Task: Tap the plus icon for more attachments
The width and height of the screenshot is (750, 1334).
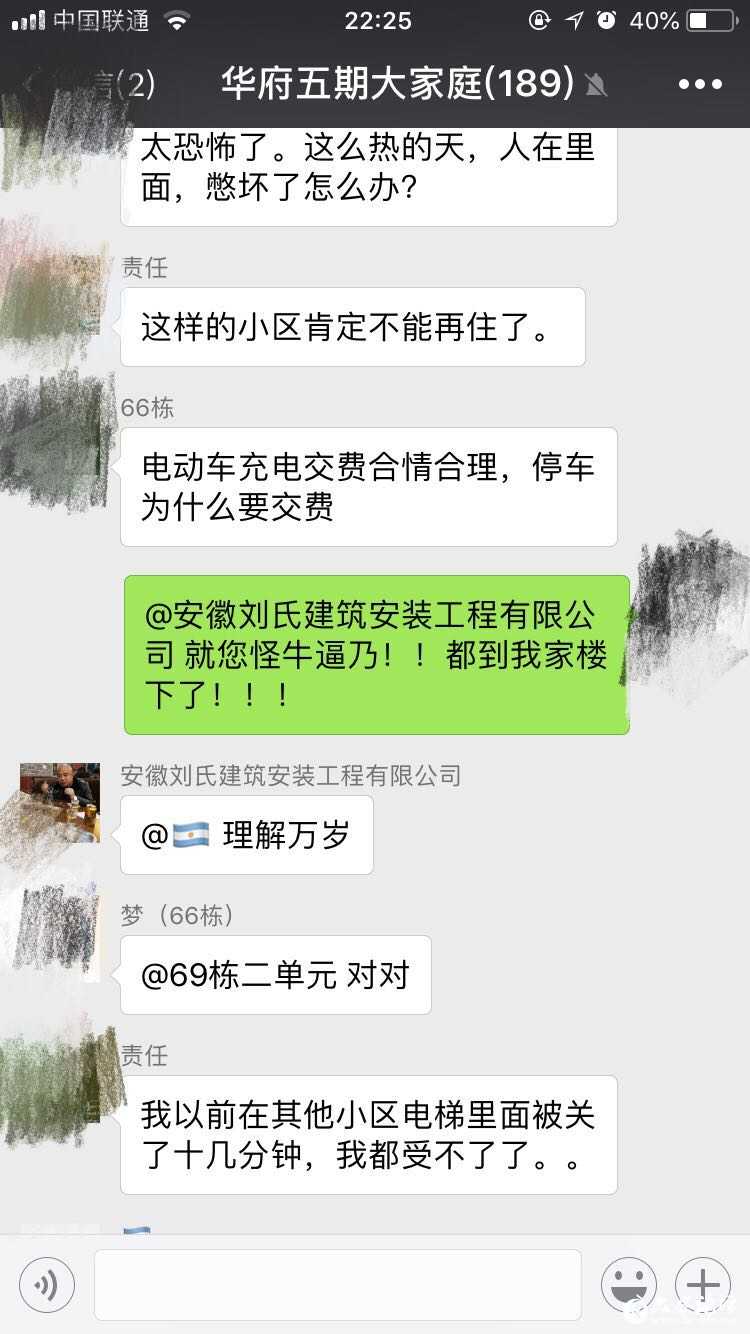Action: [x=702, y=1284]
